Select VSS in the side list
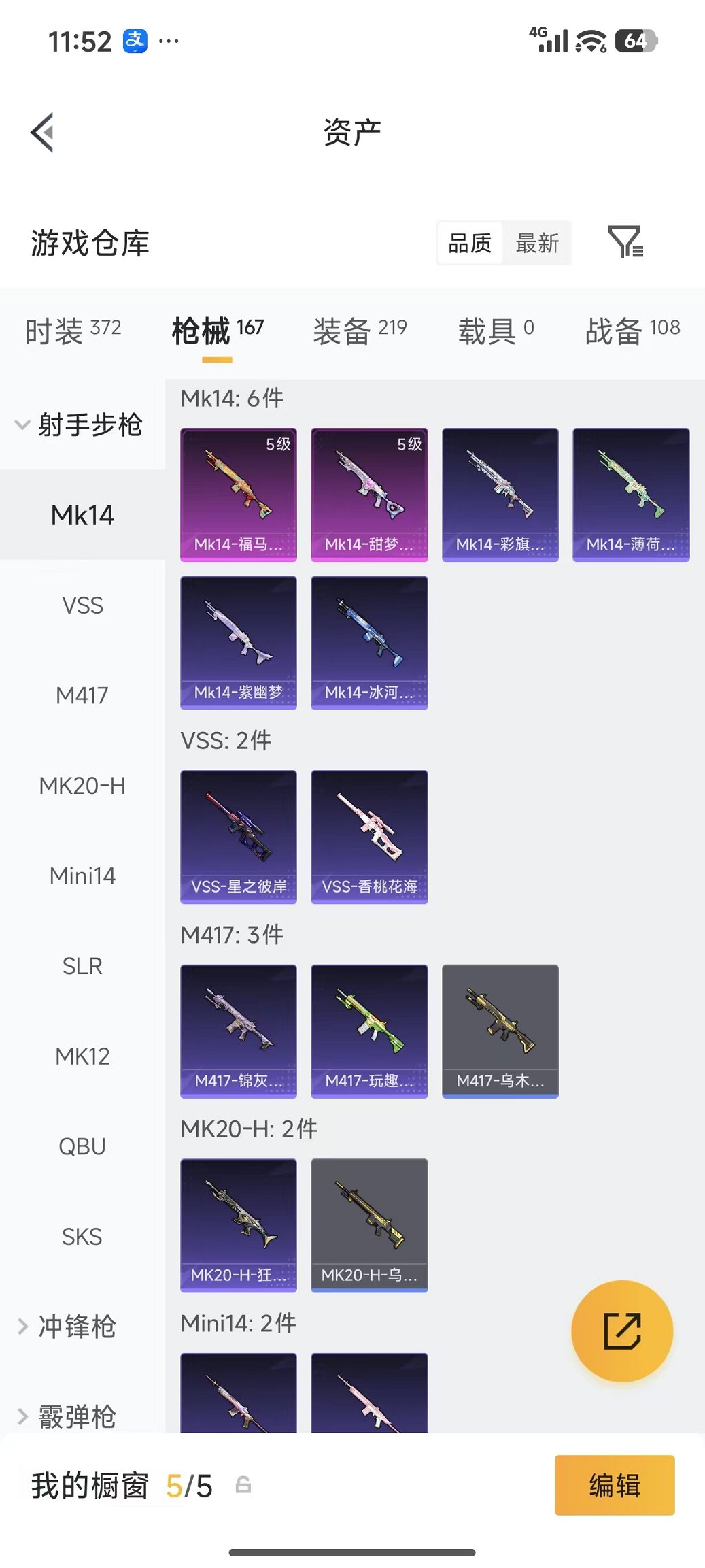This screenshot has height=1568, width=705. tap(82, 605)
